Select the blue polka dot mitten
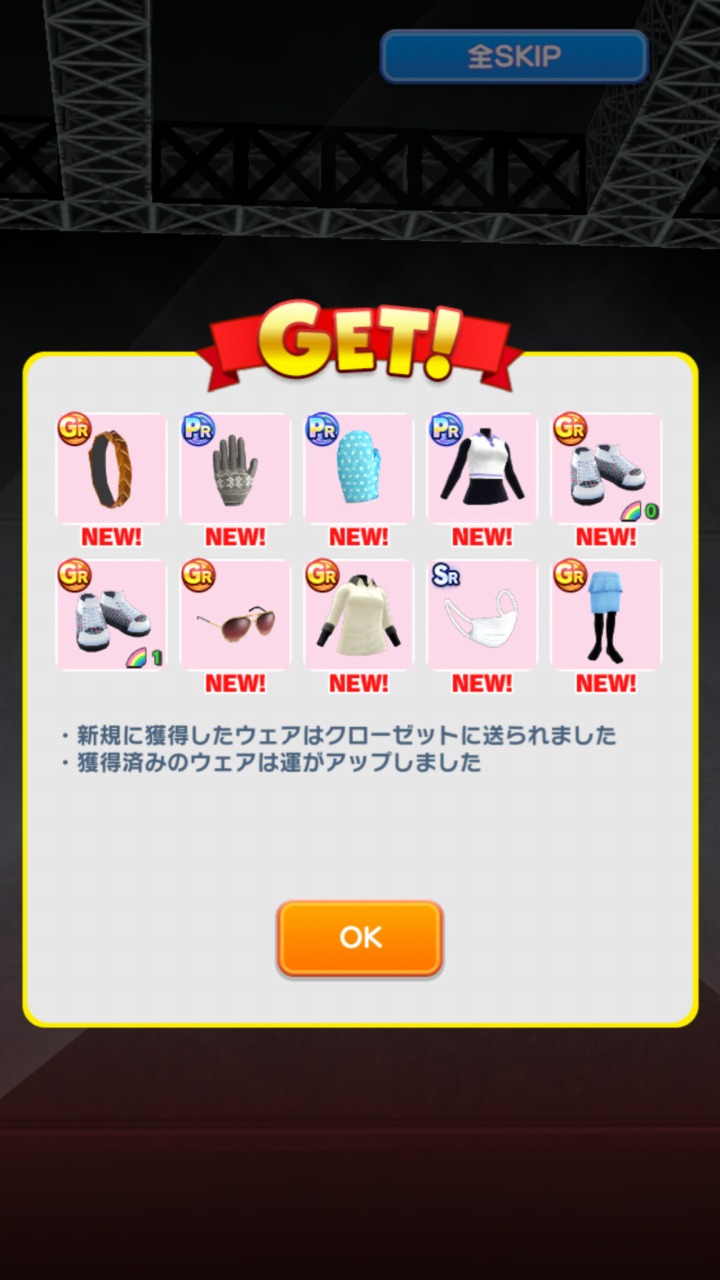Screen dimensions: 720x1280 [x=359, y=468]
